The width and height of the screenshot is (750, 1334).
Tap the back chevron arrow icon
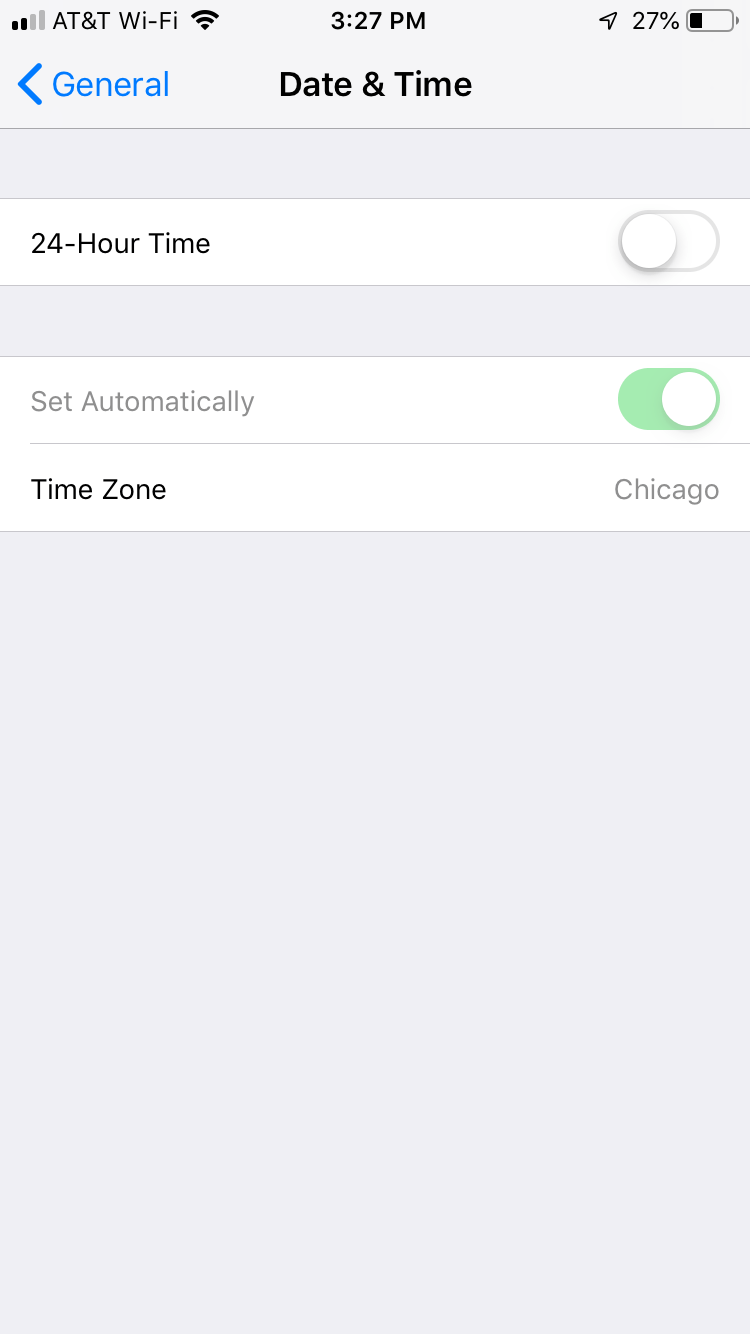29,84
